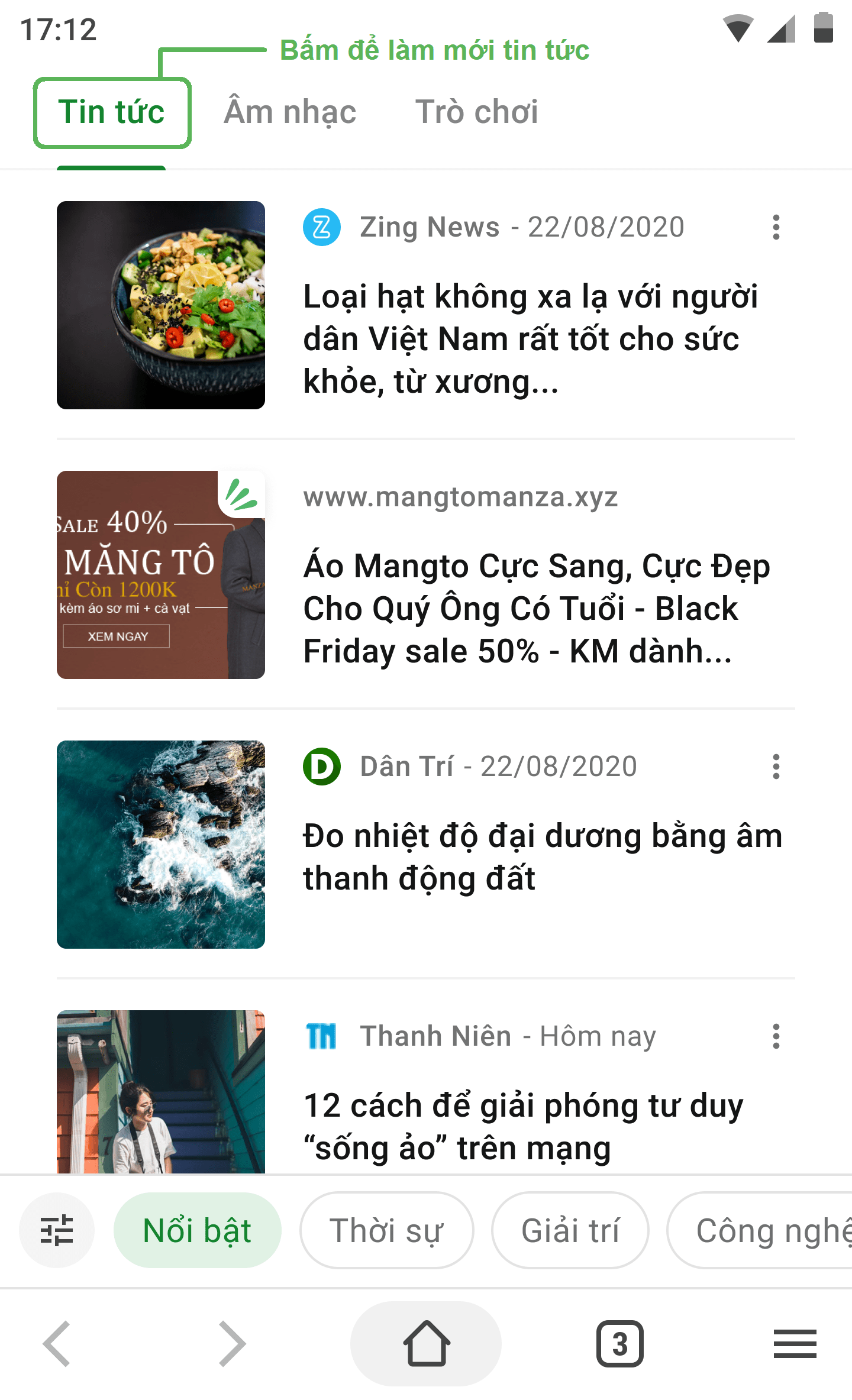The width and height of the screenshot is (852, 1400).
Task: Open the browser hamburger menu
Action: (x=795, y=1344)
